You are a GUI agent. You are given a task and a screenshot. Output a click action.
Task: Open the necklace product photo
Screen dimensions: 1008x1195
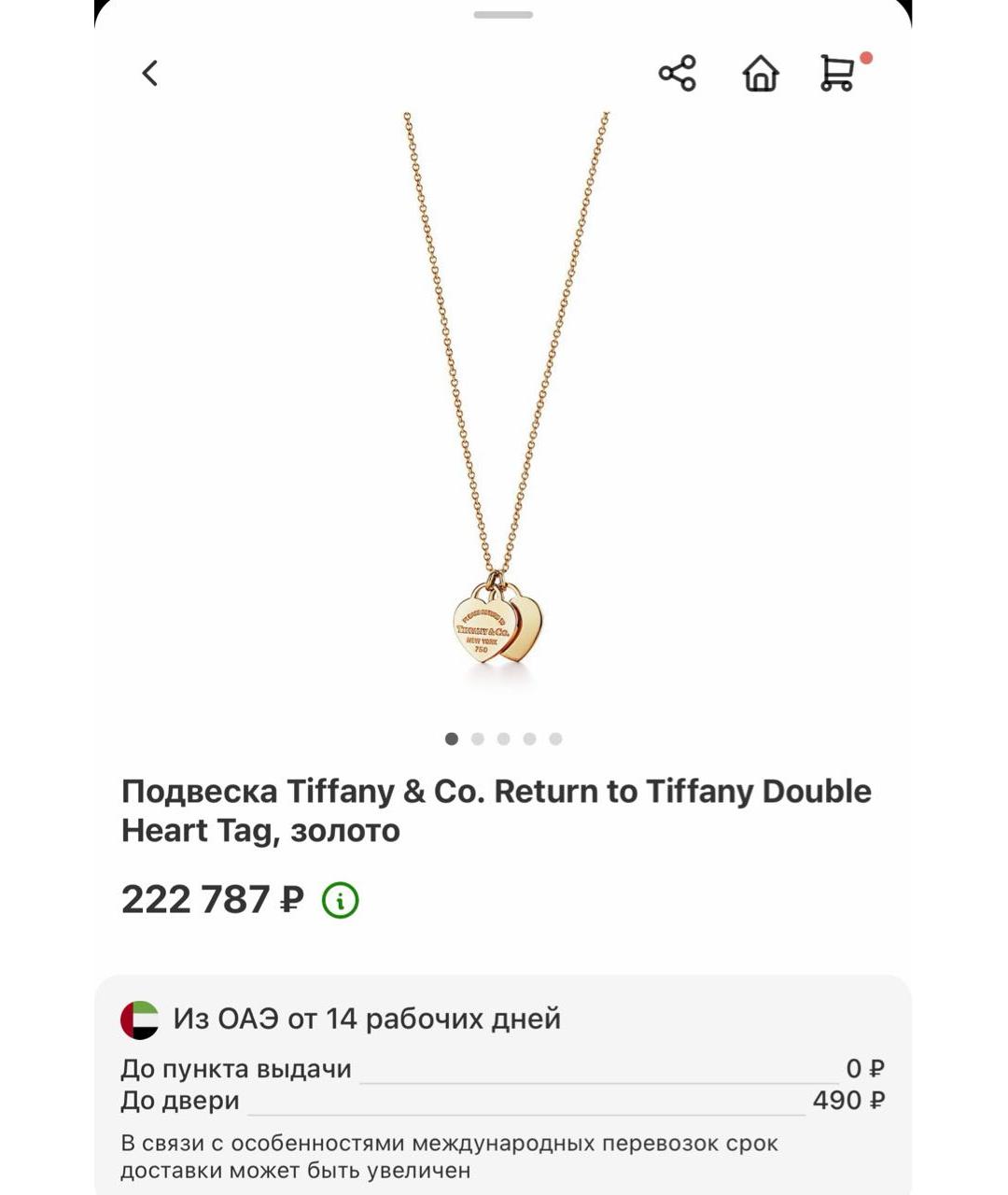point(504,401)
